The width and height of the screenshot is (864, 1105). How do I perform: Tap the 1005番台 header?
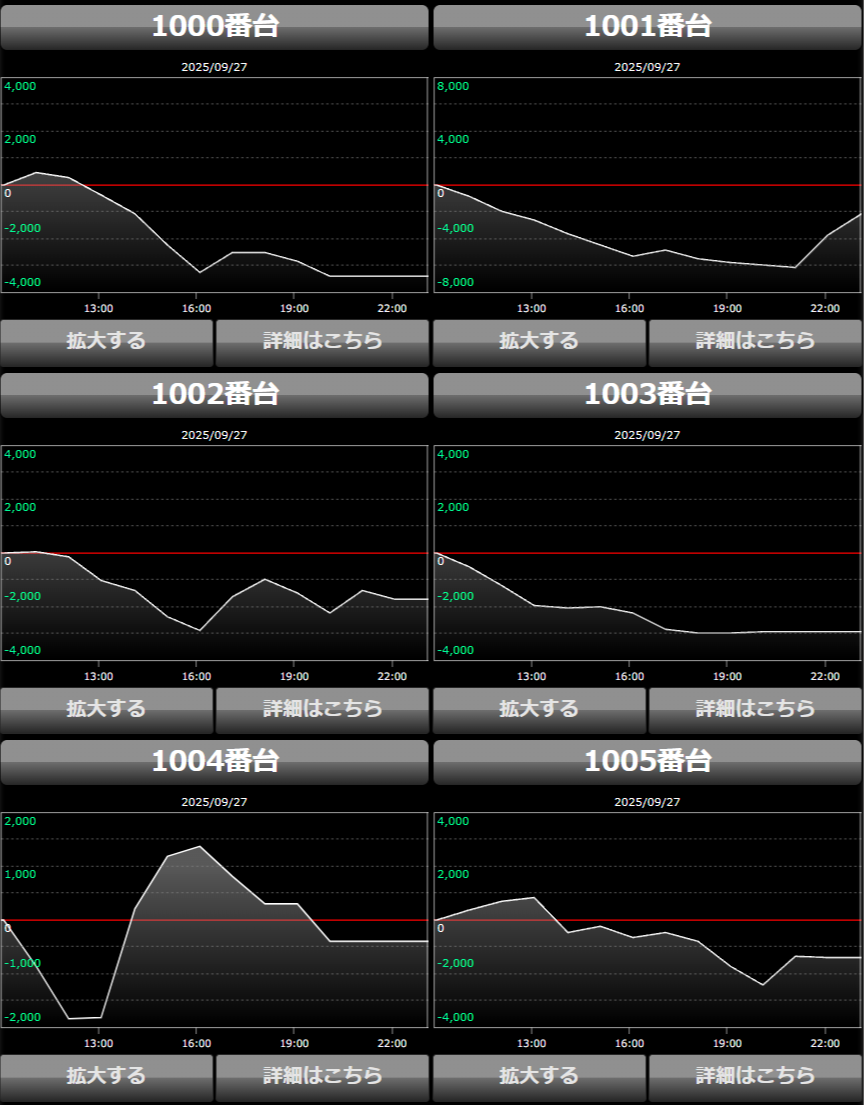pos(647,762)
